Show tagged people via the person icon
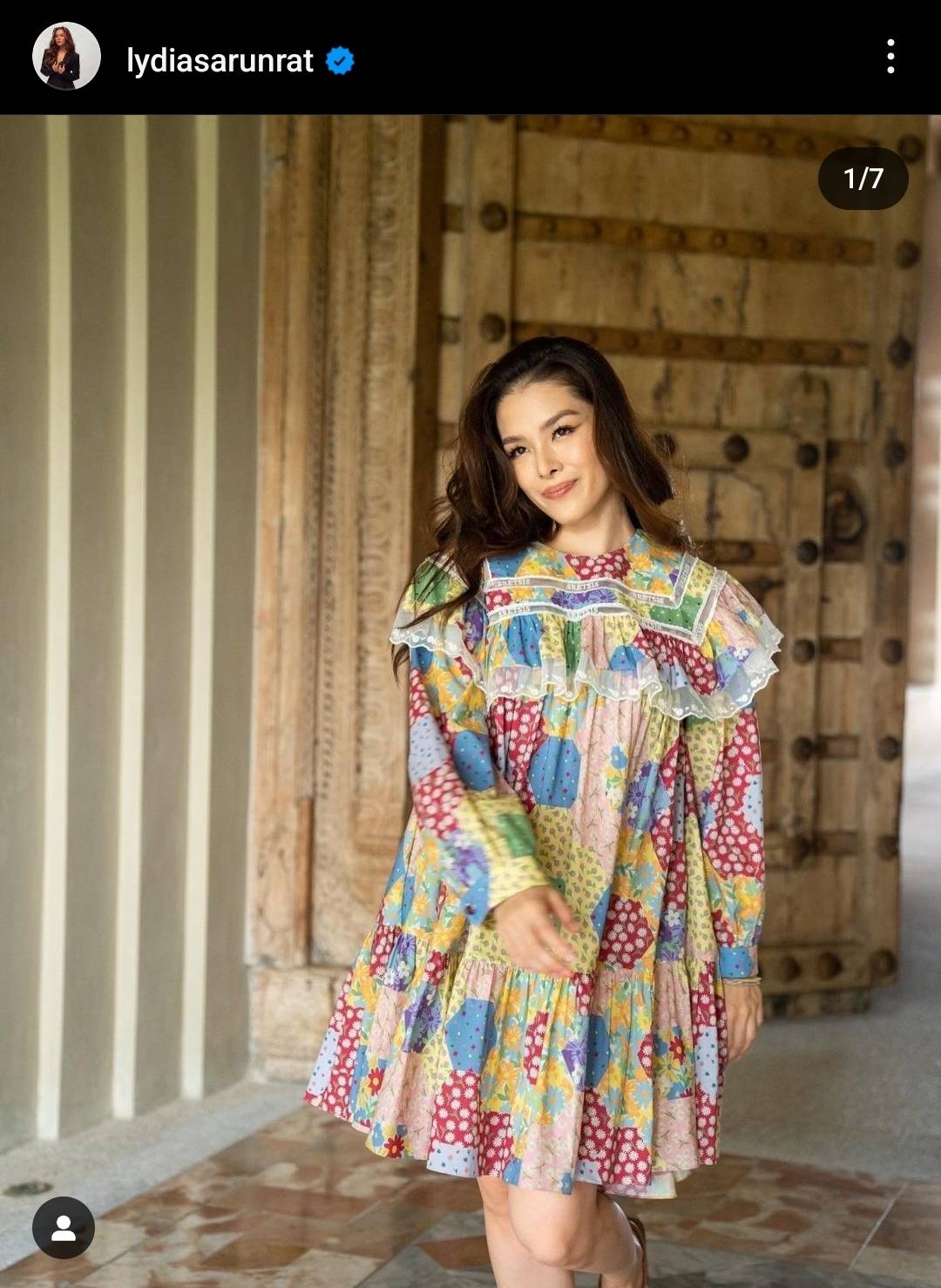Screen dimensions: 941x1288 (x=63, y=1227)
